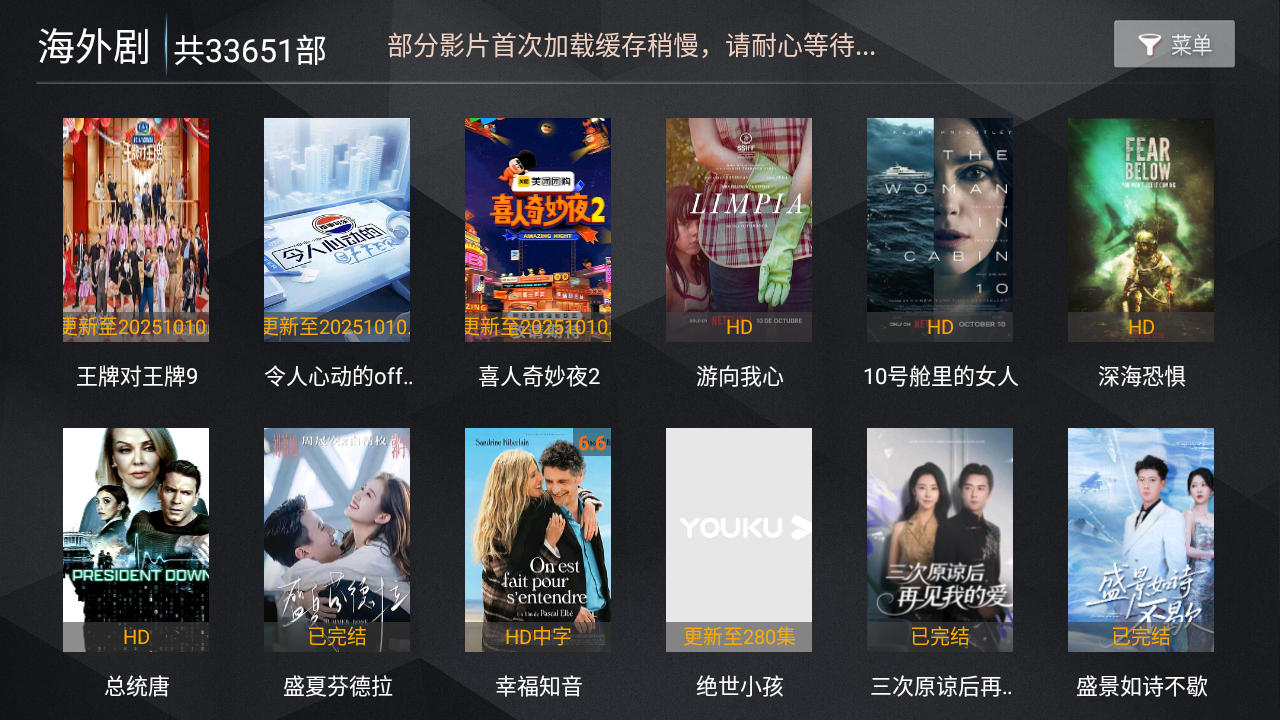
Task: Open 王牌对王牌9 show
Action: pos(136,230)
